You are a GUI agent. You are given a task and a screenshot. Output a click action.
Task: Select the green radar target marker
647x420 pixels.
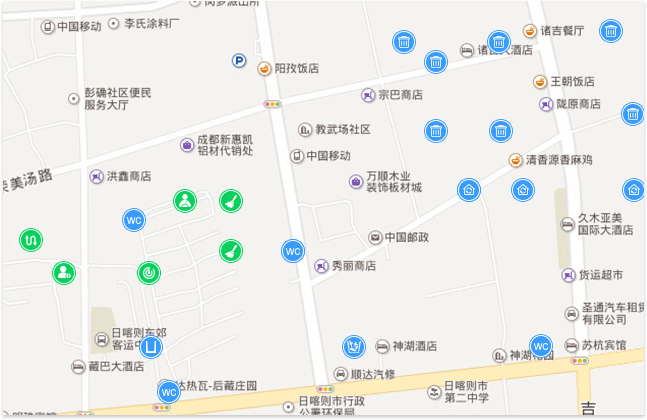pos(149,271)
